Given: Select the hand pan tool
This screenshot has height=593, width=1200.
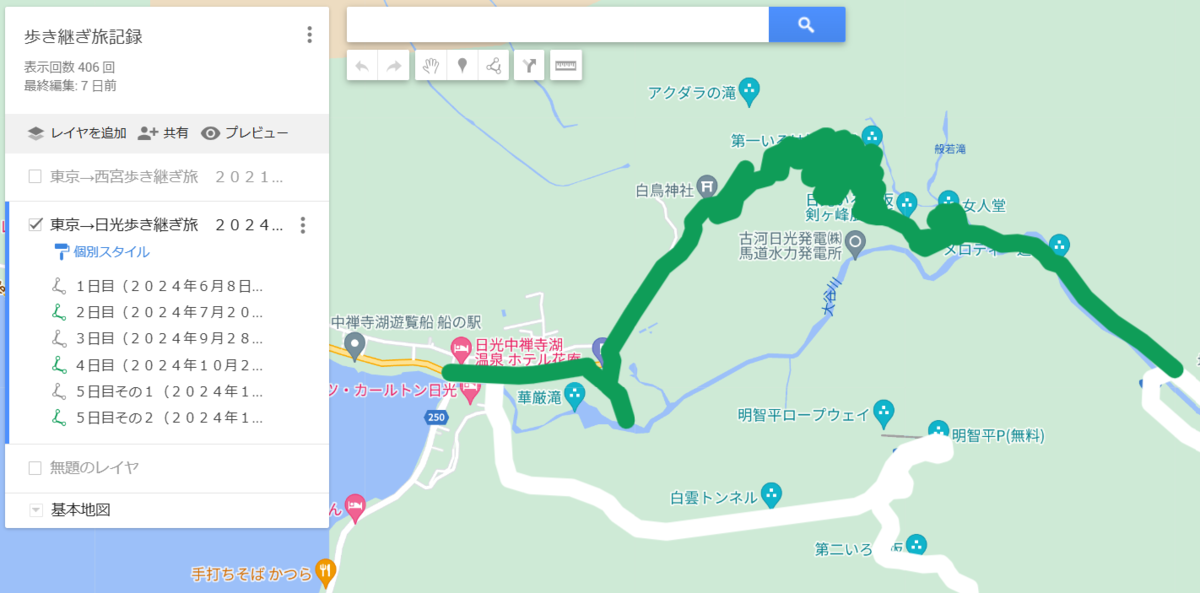Looking at the screenshot, I should (x=430, y=66).
